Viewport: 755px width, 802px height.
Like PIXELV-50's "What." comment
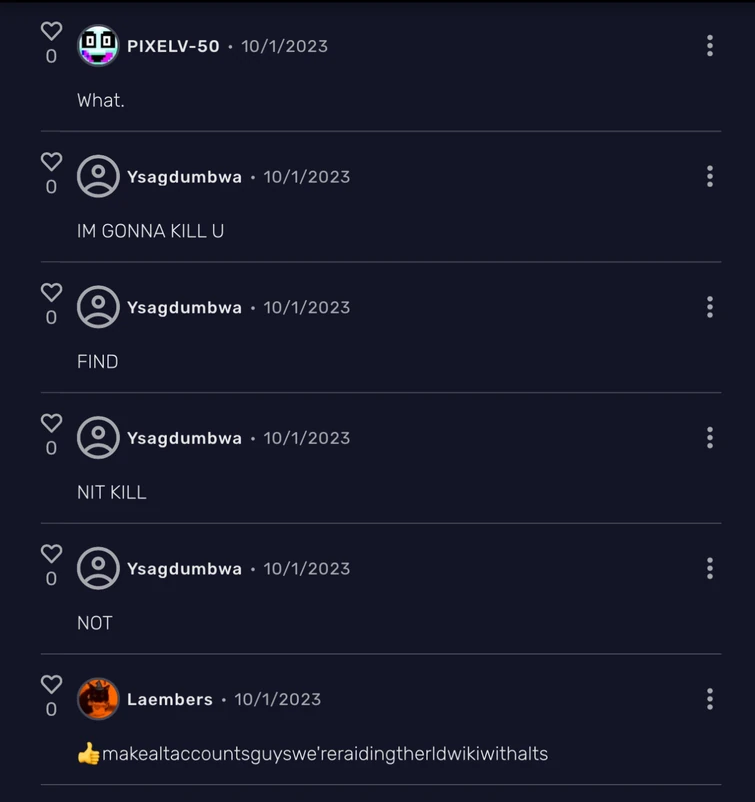[51, 31]
